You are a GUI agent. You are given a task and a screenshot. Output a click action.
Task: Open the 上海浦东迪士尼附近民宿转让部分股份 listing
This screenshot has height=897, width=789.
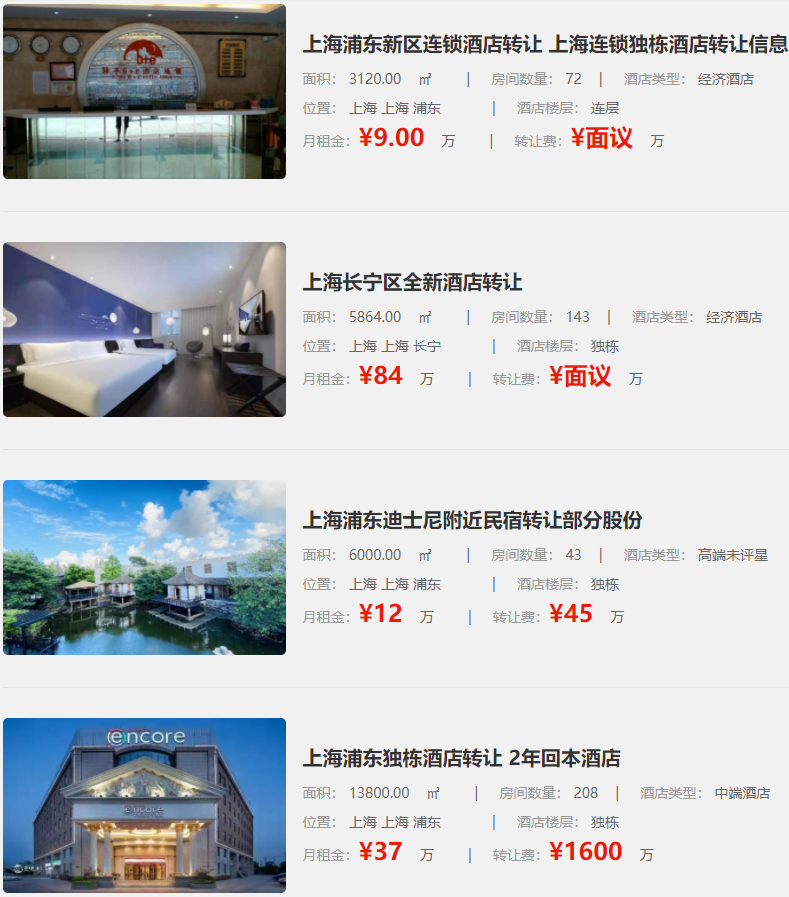(472, 521)
